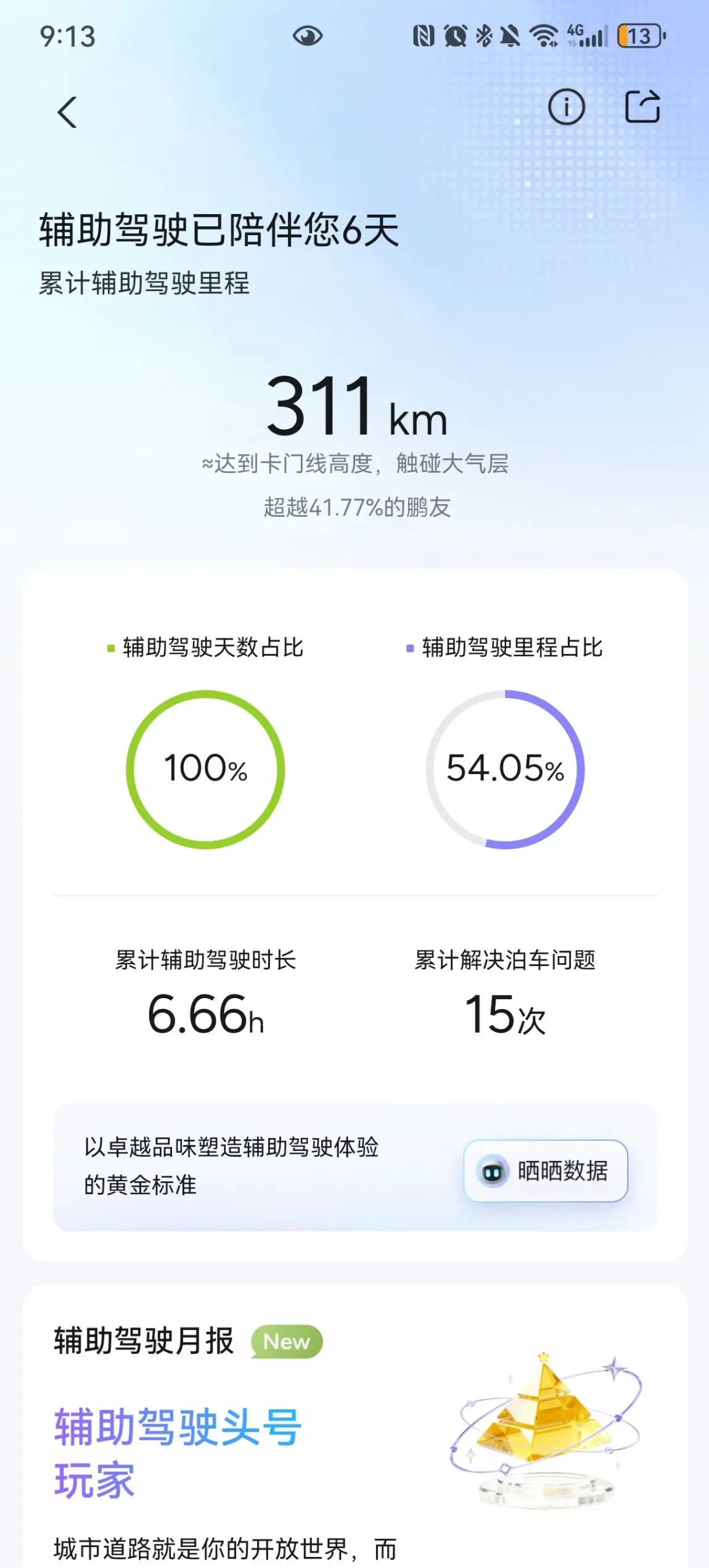Share this assisted driving report
The width and height of the screenshot is (709, 1568).
[643, 107]
